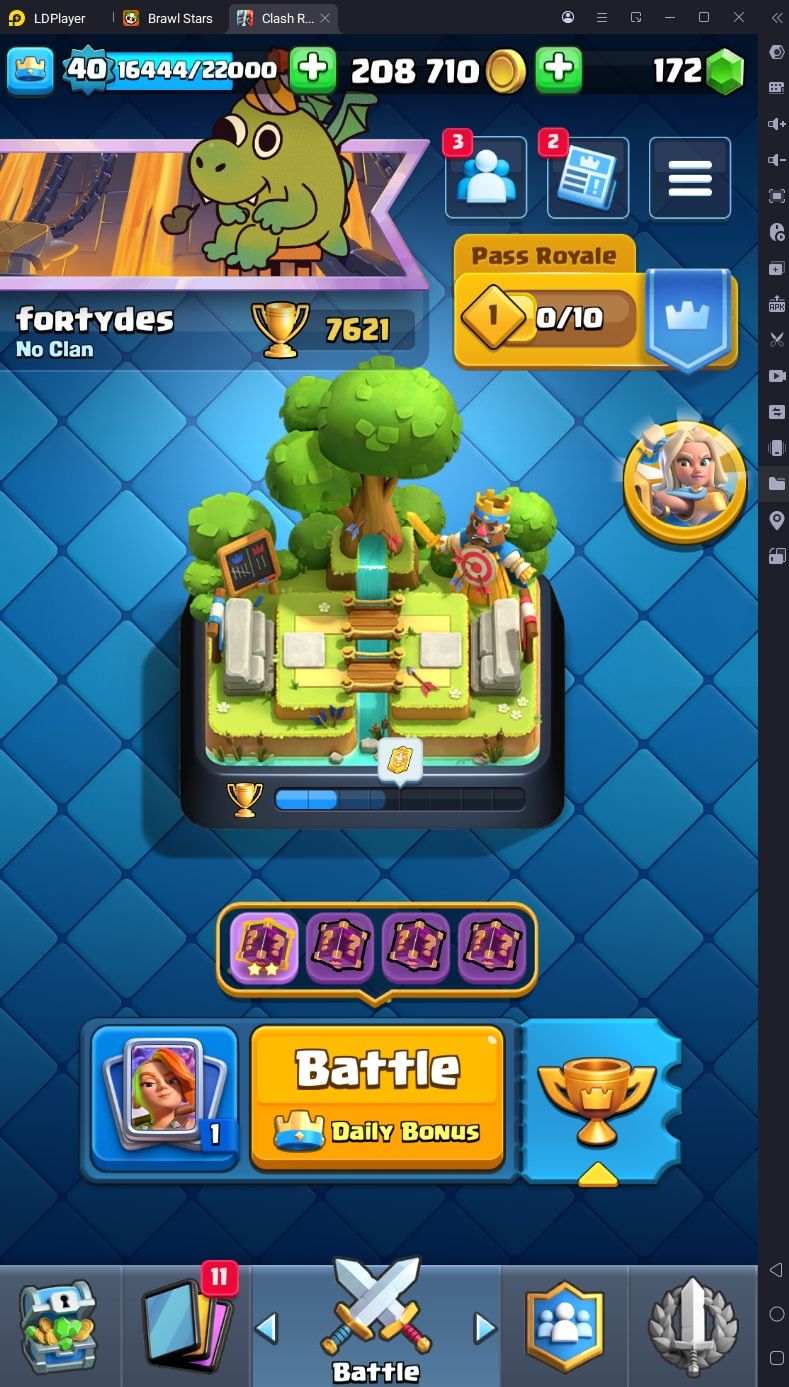Start a match with the Battle button

[x=377, y=1096]
